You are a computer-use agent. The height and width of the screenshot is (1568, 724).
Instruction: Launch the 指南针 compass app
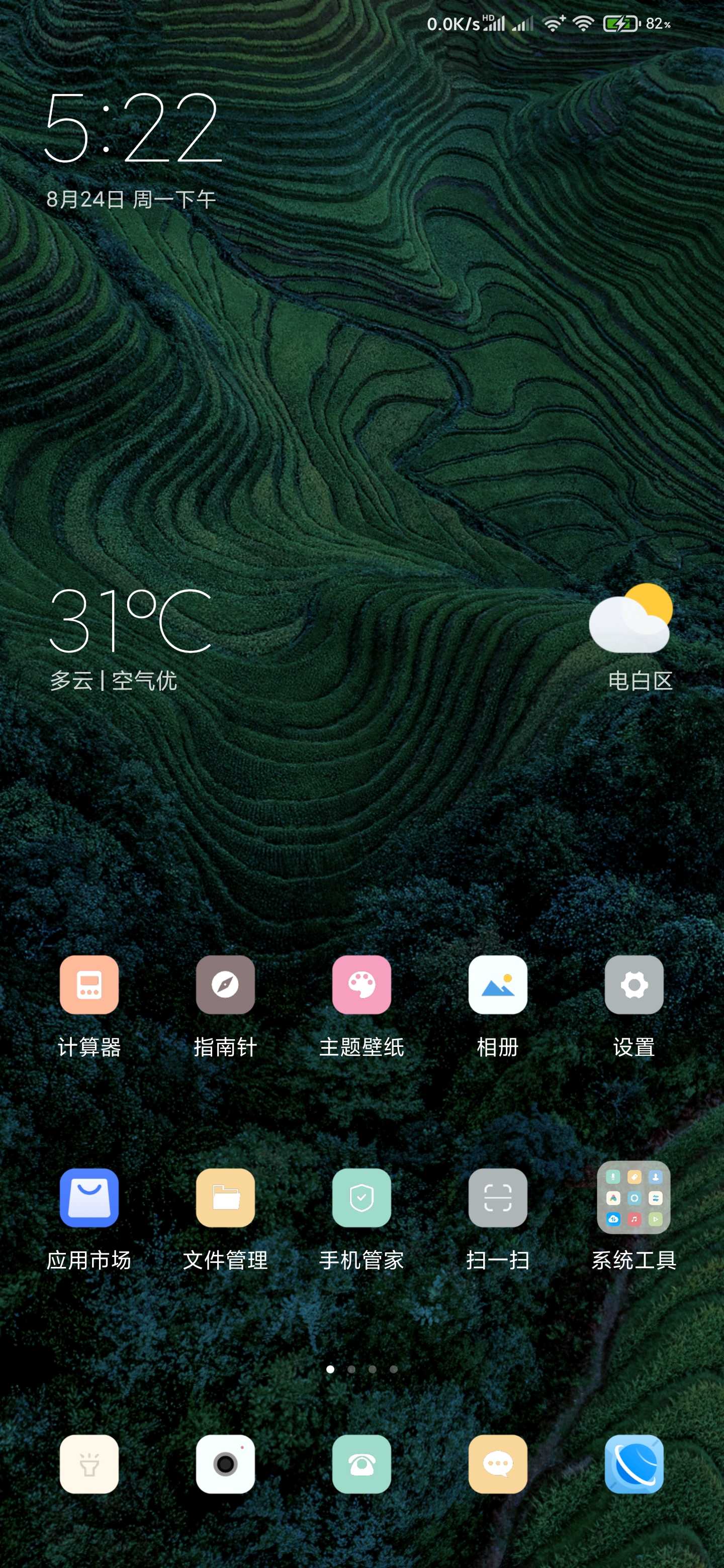click(x=225, y=984)
